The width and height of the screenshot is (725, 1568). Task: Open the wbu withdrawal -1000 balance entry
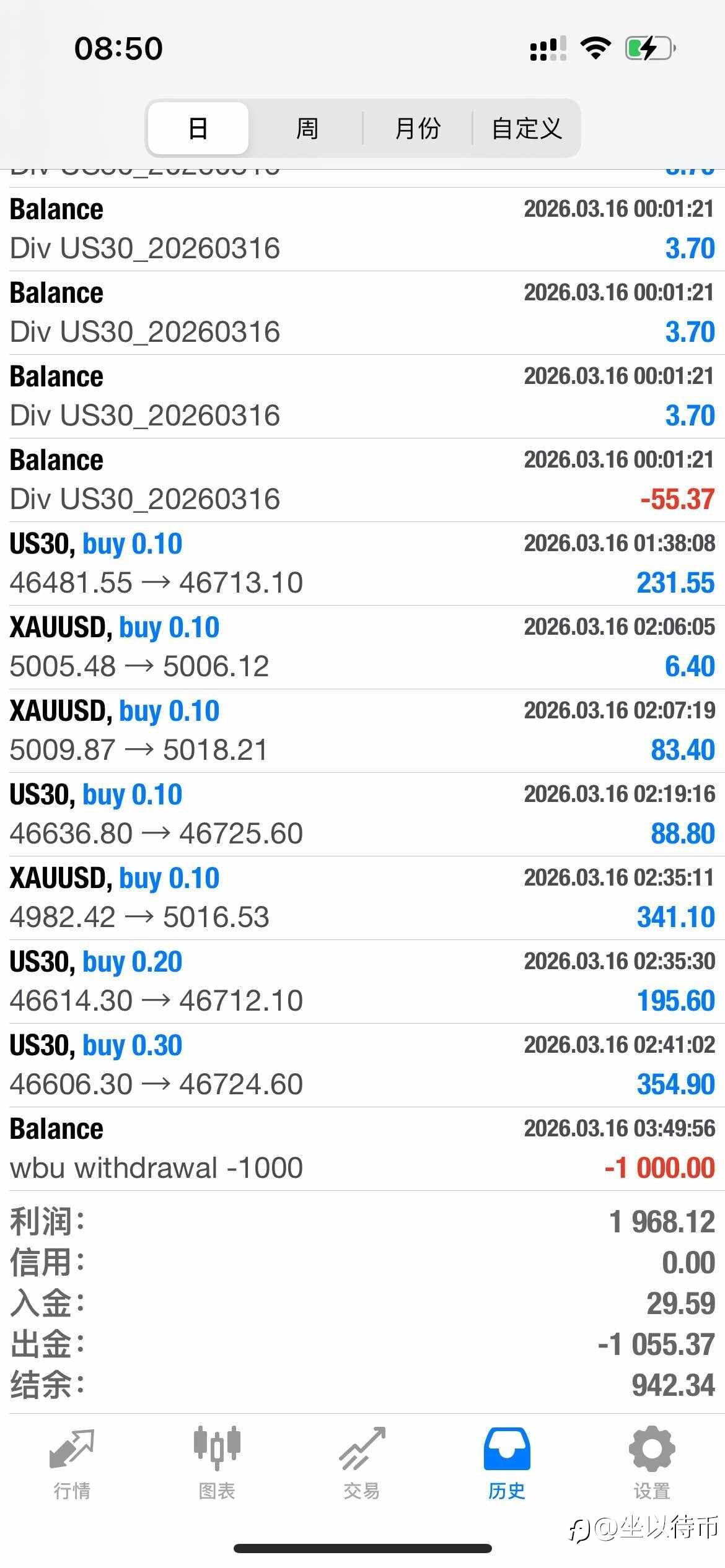click(x=362, y=1149)
